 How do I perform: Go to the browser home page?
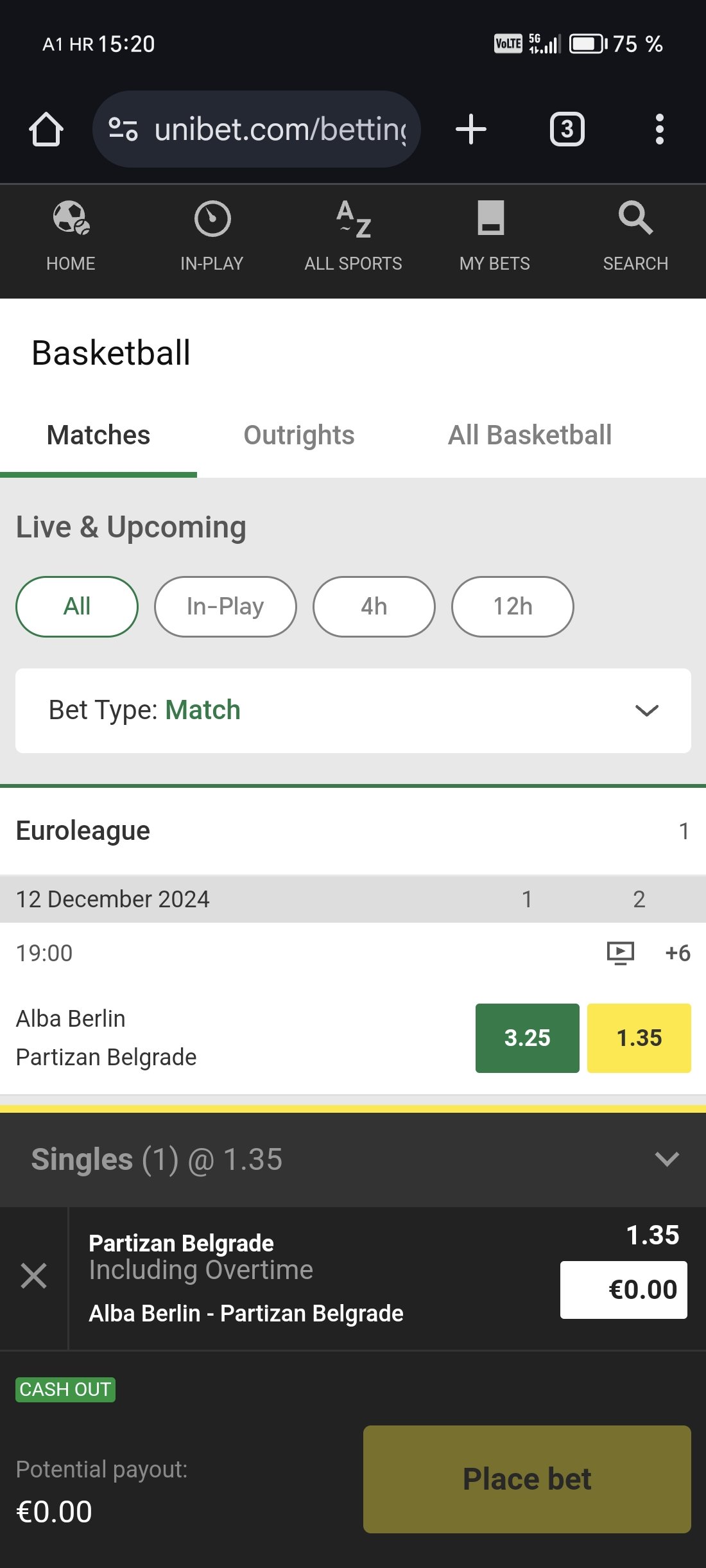[46, 129]
